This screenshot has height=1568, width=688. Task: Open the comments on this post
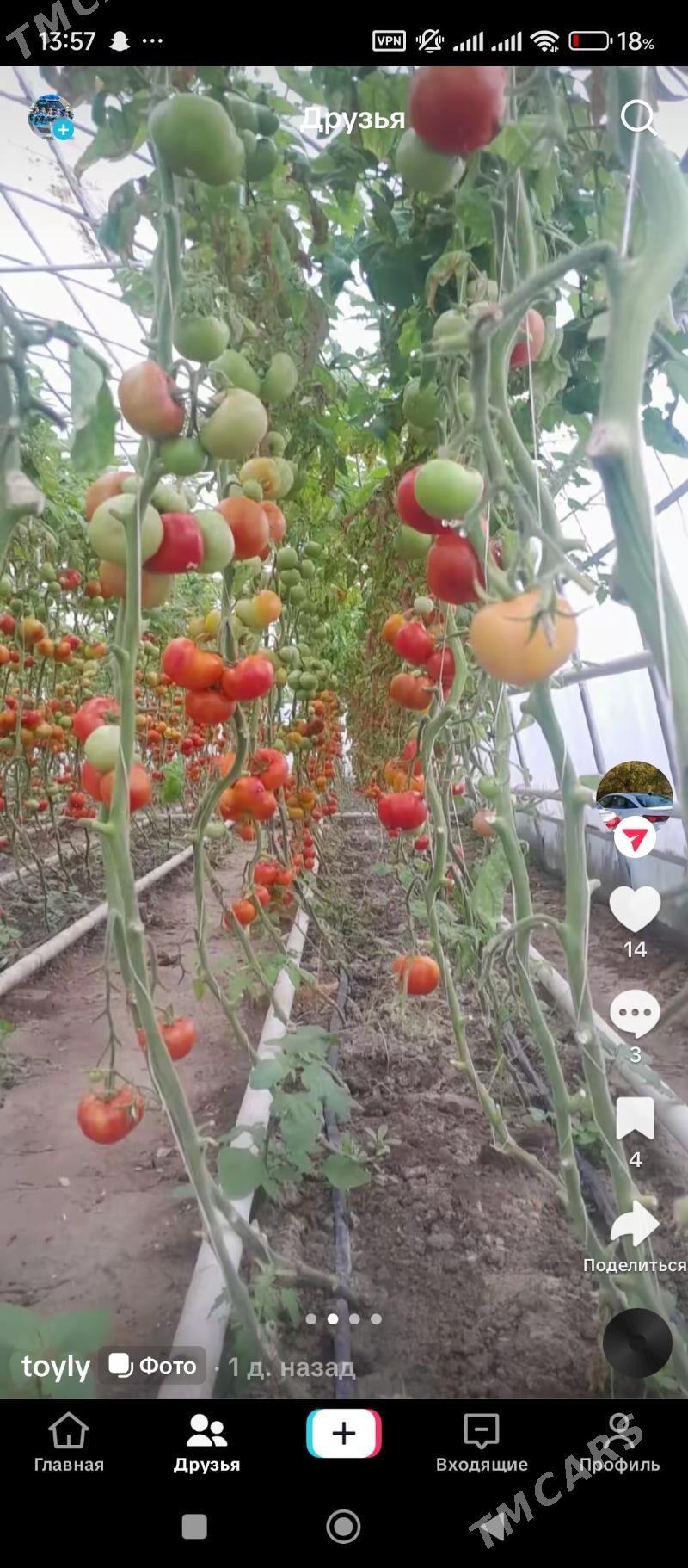(x=635, y=1015)
